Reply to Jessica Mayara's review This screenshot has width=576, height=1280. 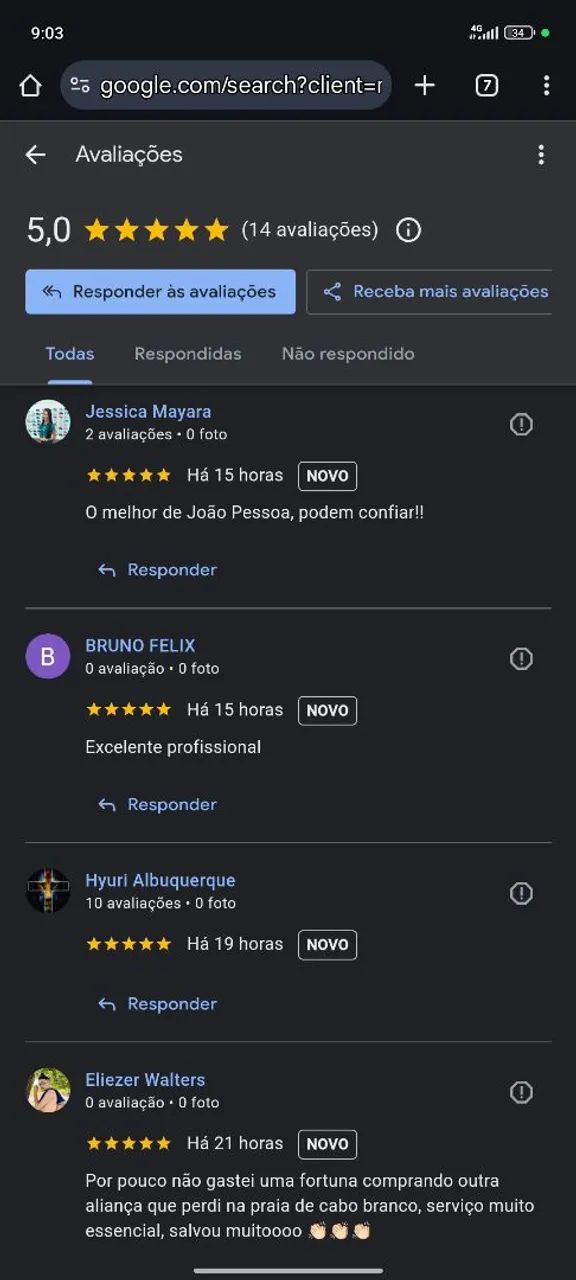click(157, 570)
